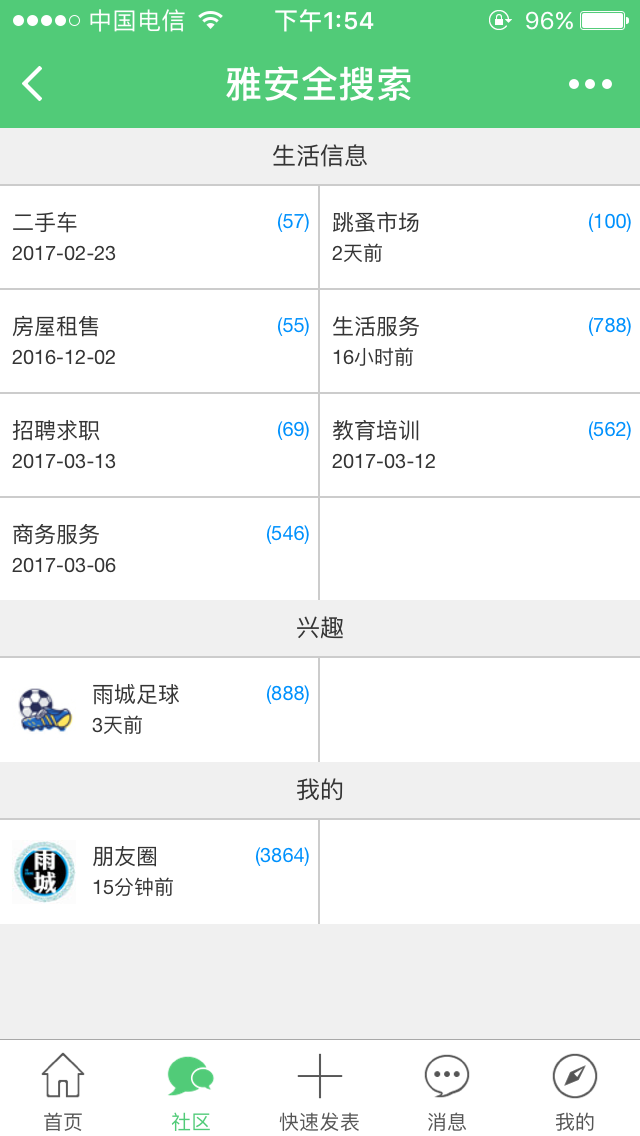Open 朋友圈 under 我的
The image size is (640, 1136).
click(160, 871)
